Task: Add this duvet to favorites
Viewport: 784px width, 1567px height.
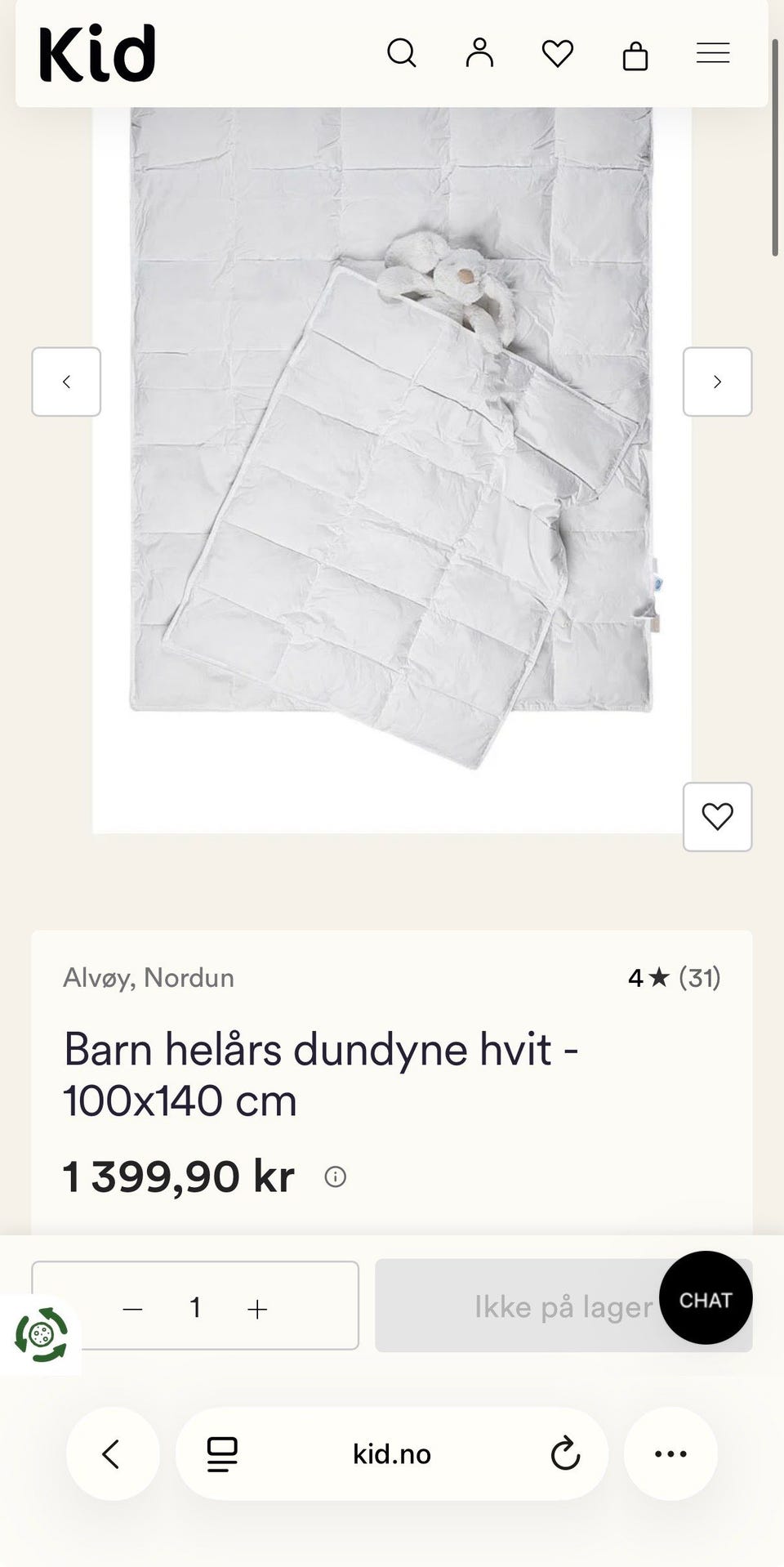Action: (x=717, y=817)
